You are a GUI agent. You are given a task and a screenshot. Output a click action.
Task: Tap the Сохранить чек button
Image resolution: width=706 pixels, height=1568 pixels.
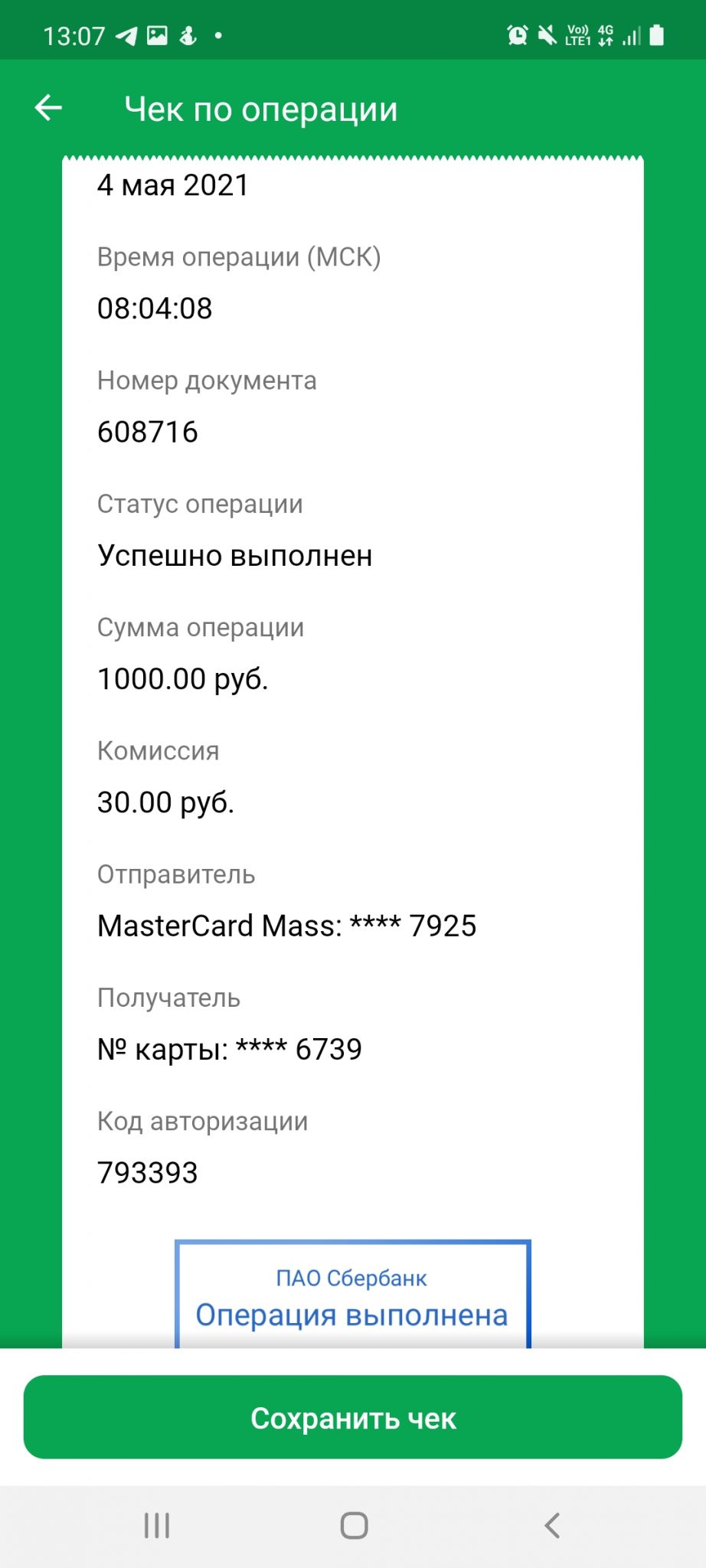pyautogui.click(x=353, y=1417)
